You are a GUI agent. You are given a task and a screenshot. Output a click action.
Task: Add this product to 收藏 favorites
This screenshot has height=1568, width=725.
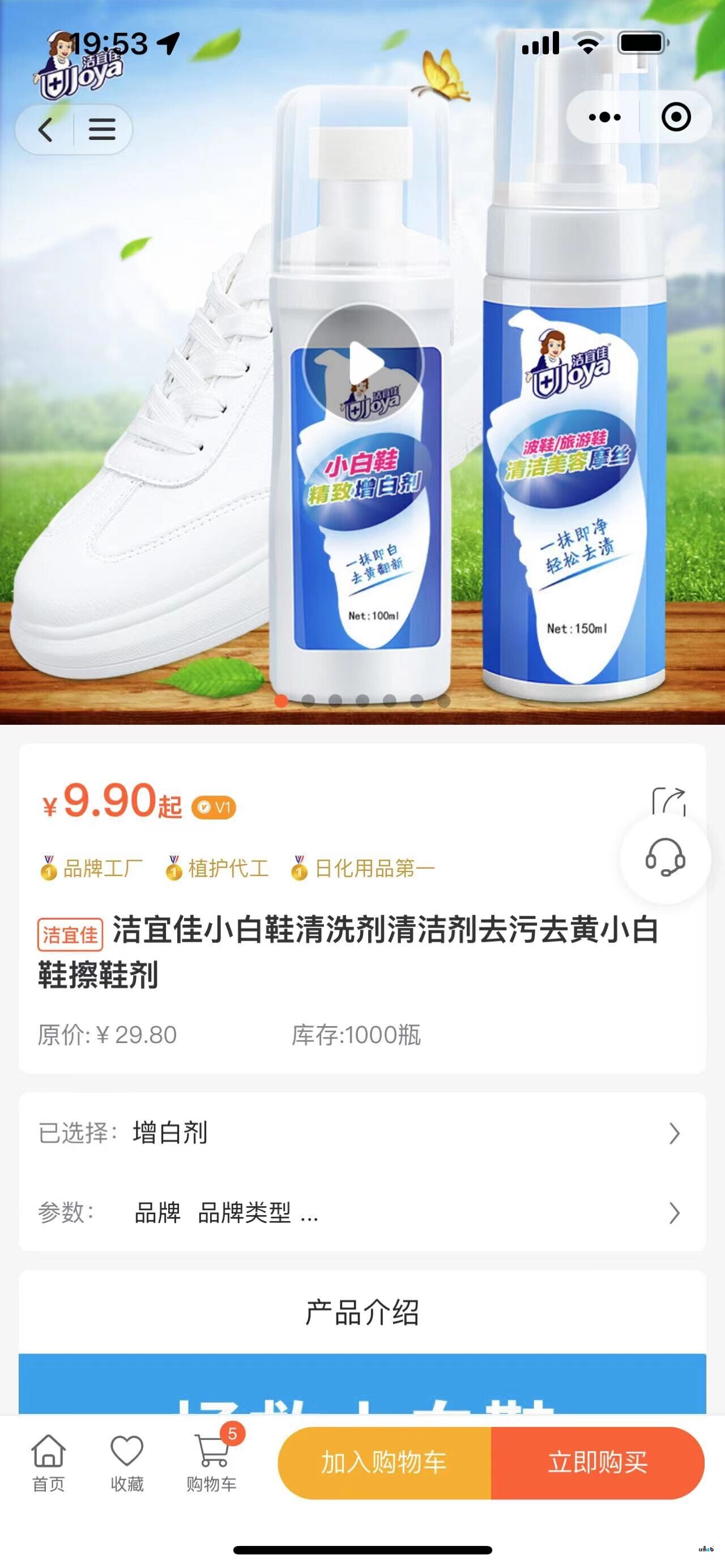(127, 1463)
